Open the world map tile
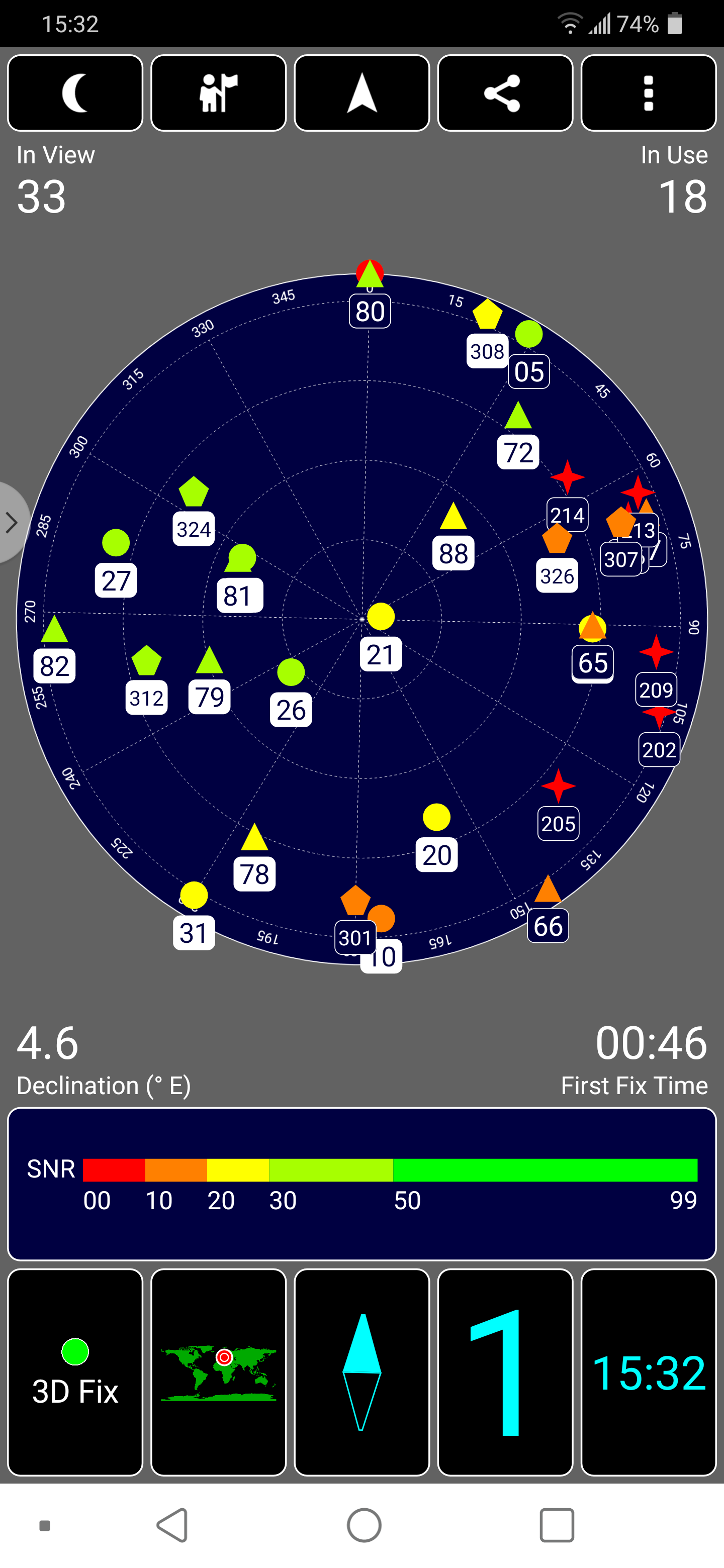The image size is (724, 1568). point(219,1372)
